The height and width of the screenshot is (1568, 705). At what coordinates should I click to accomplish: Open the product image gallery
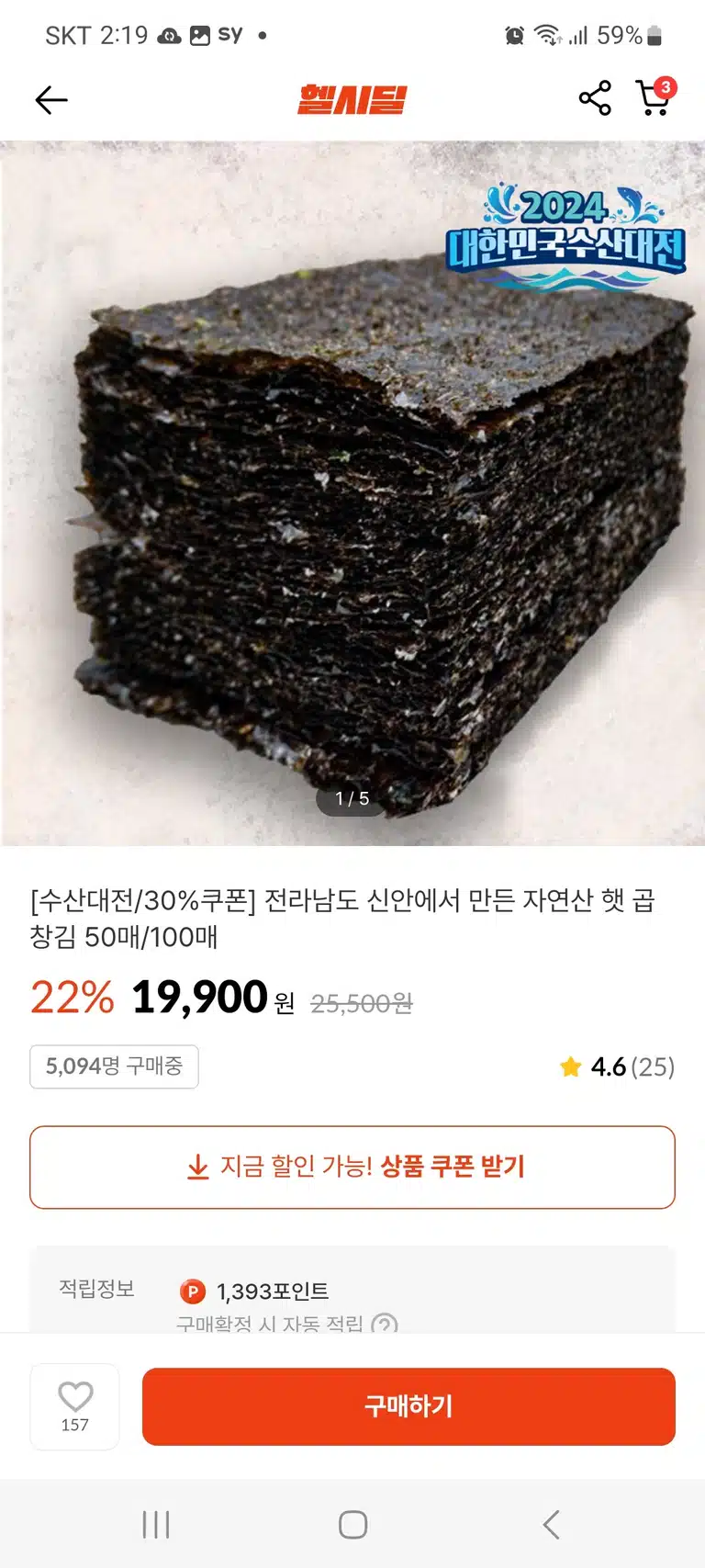point(352,493)
